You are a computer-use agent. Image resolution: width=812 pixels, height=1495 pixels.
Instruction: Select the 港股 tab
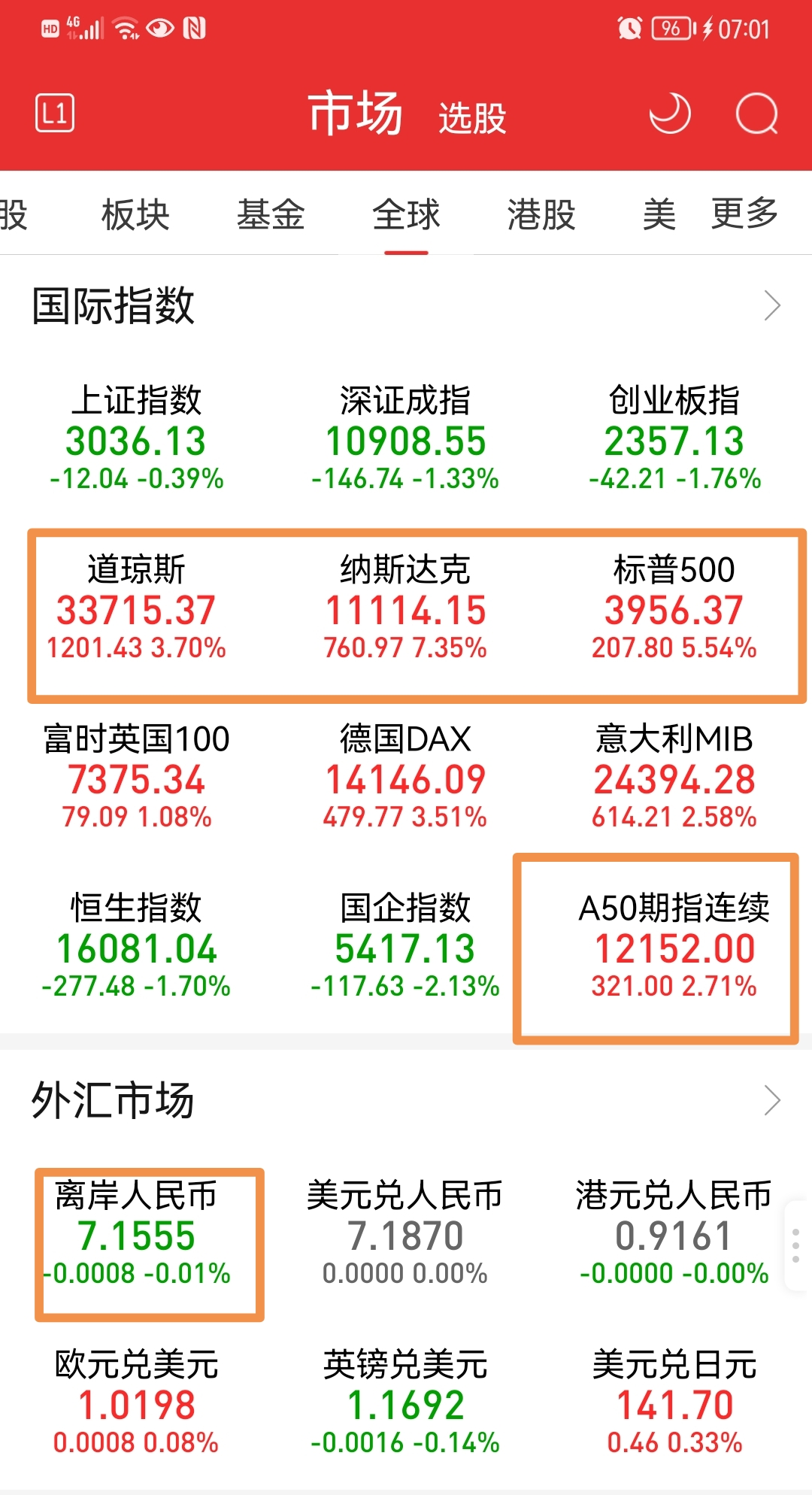click(x=541, y=215)
